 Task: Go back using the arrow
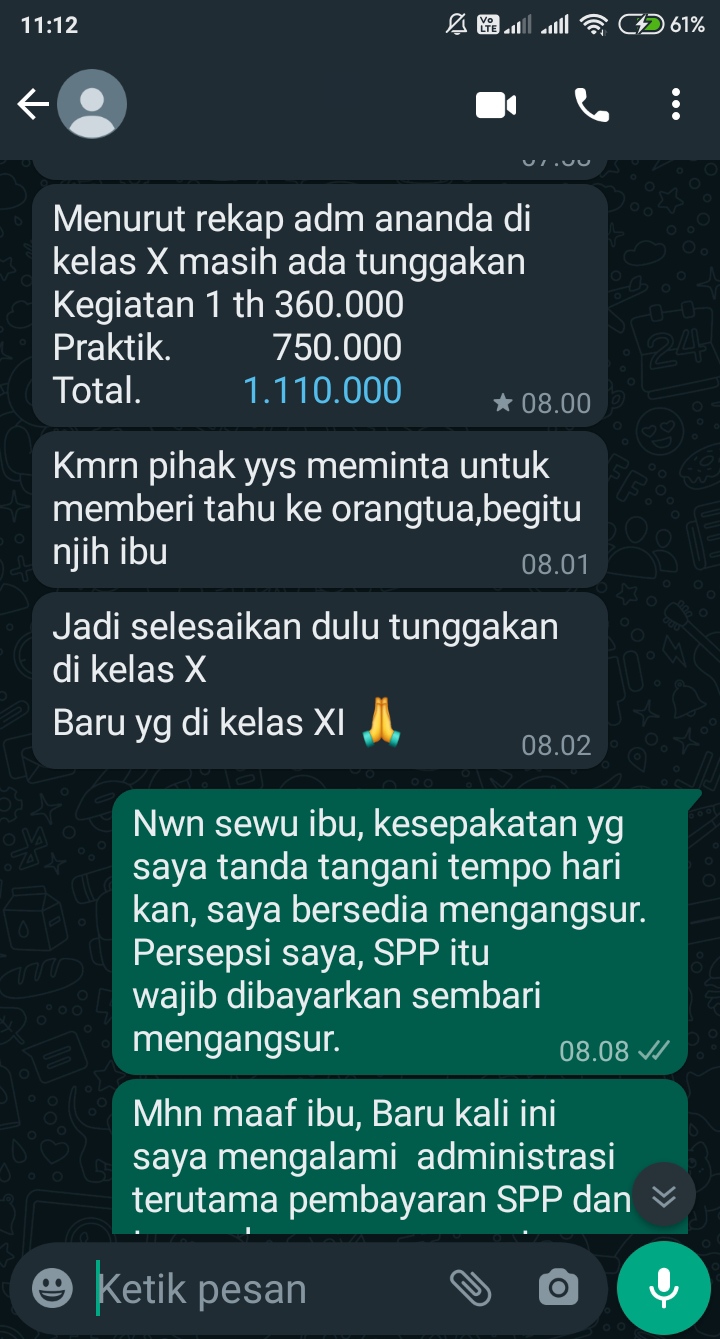33,104
